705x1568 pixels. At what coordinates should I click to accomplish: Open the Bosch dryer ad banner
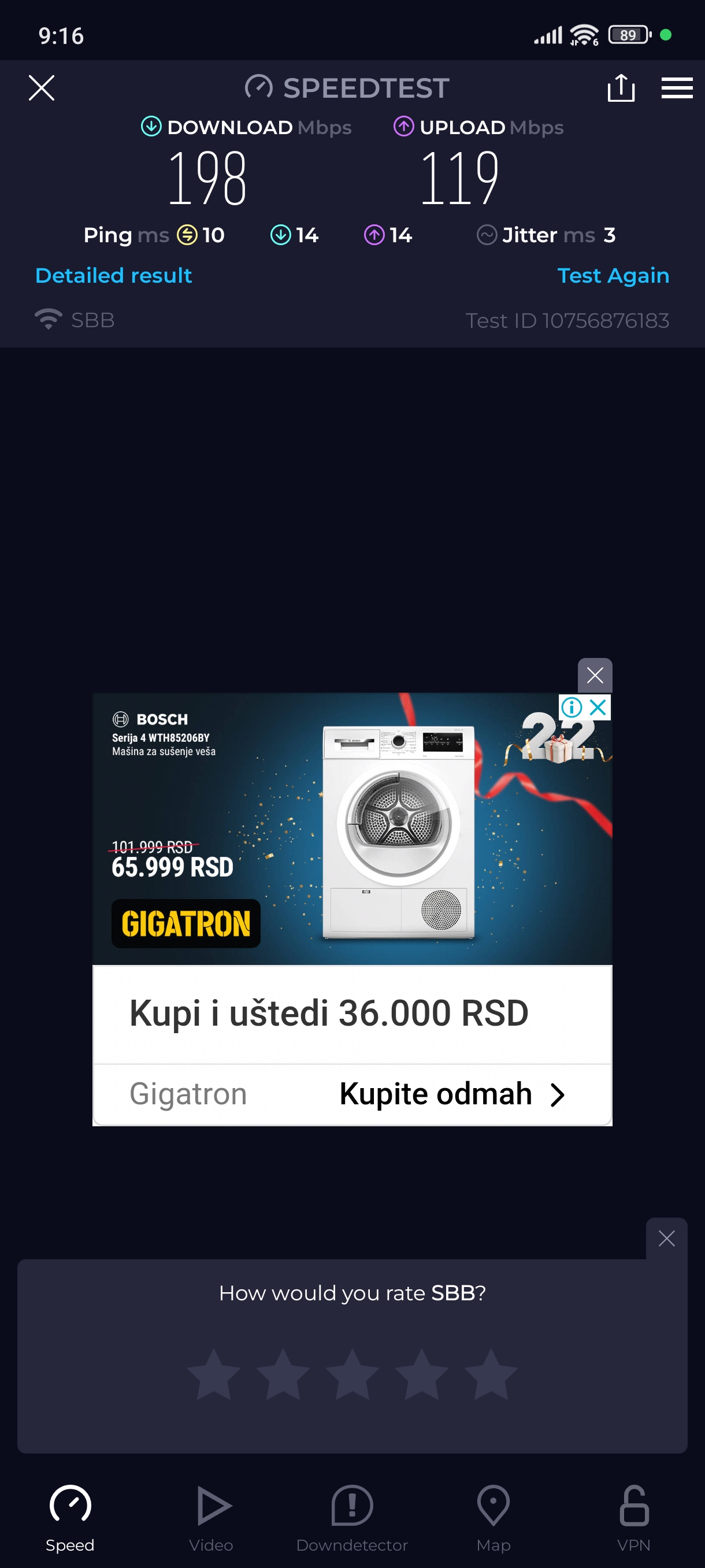(351, 829)
